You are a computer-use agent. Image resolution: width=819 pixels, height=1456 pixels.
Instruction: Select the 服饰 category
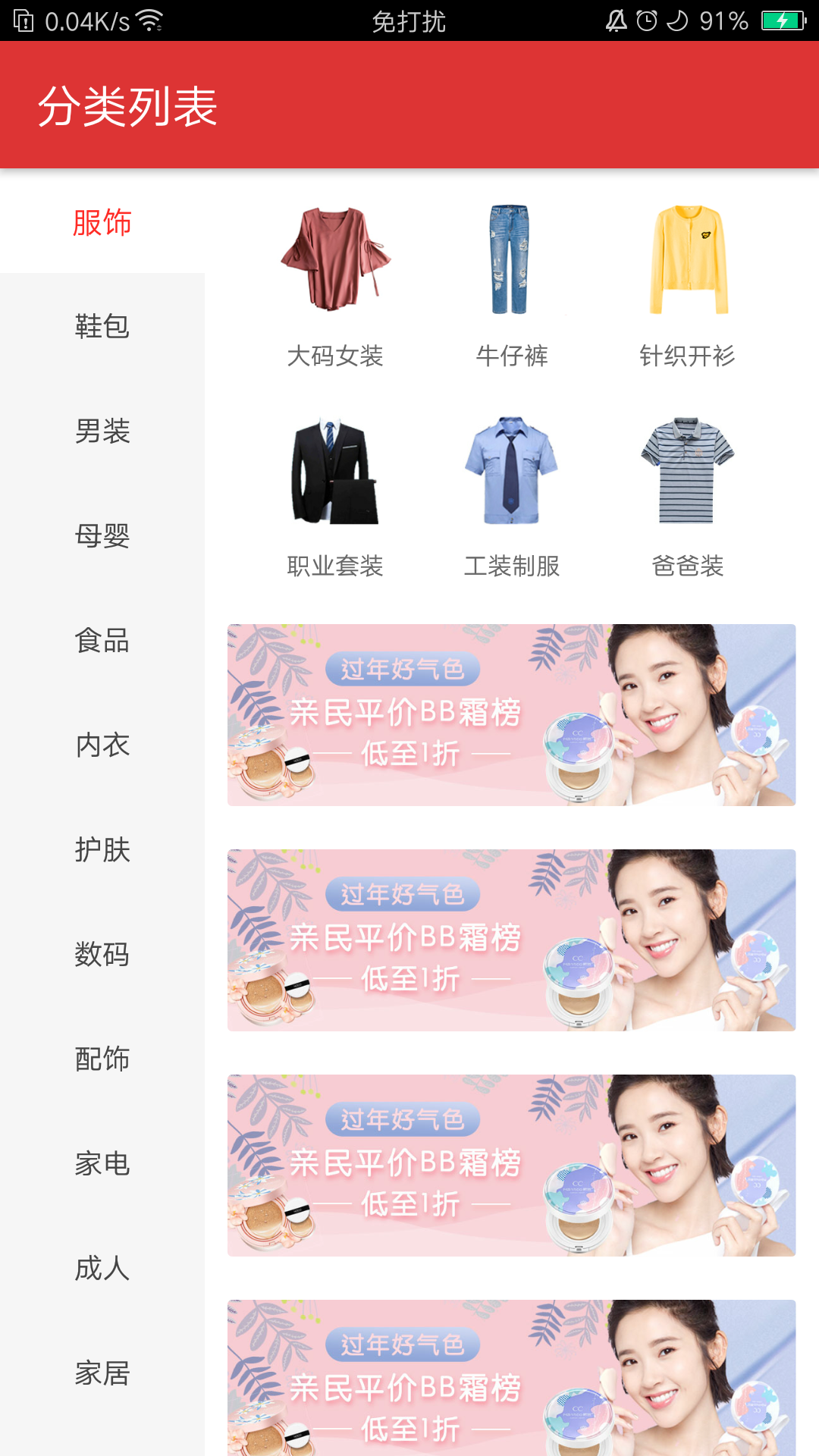pyautogui.click(x=102, y=221)
